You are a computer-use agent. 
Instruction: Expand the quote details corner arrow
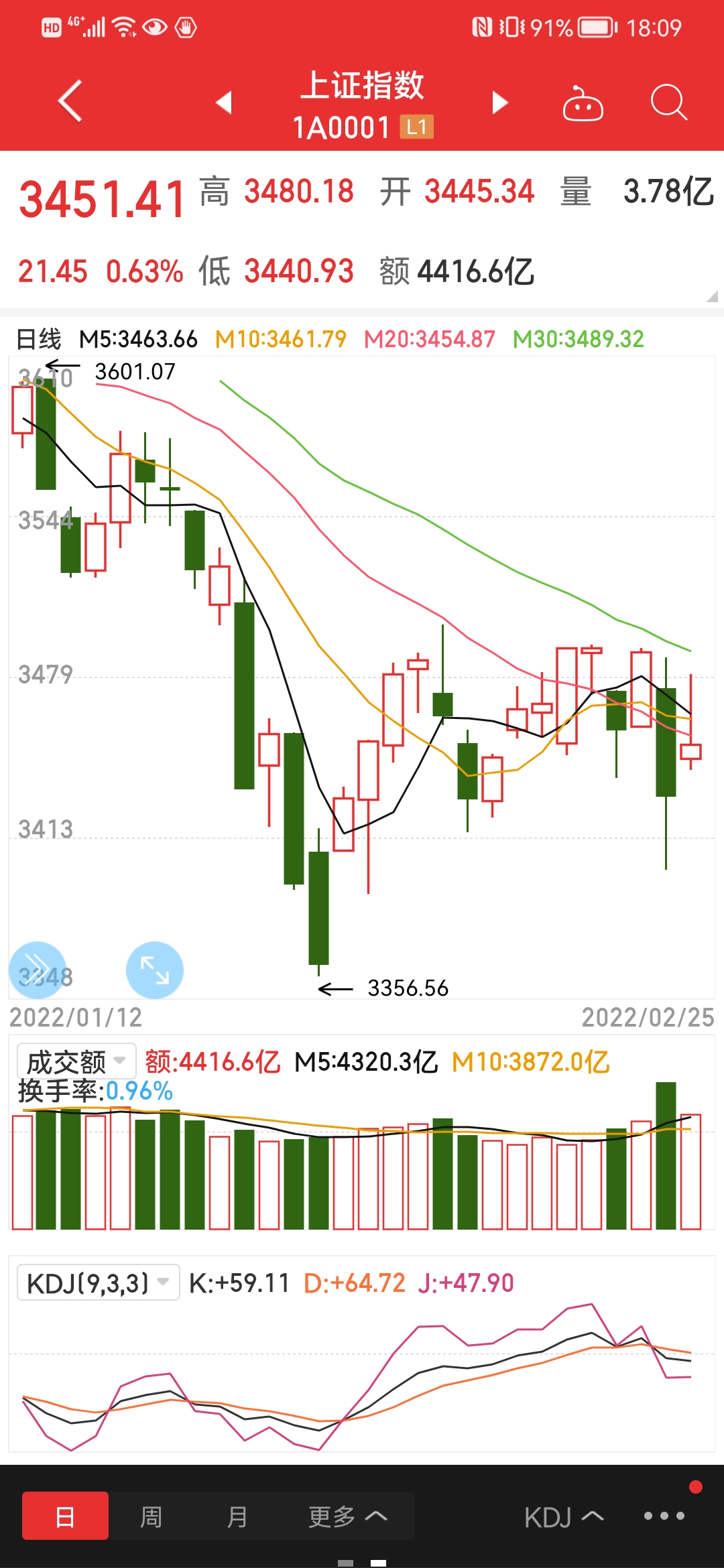[x=712, y=296]
